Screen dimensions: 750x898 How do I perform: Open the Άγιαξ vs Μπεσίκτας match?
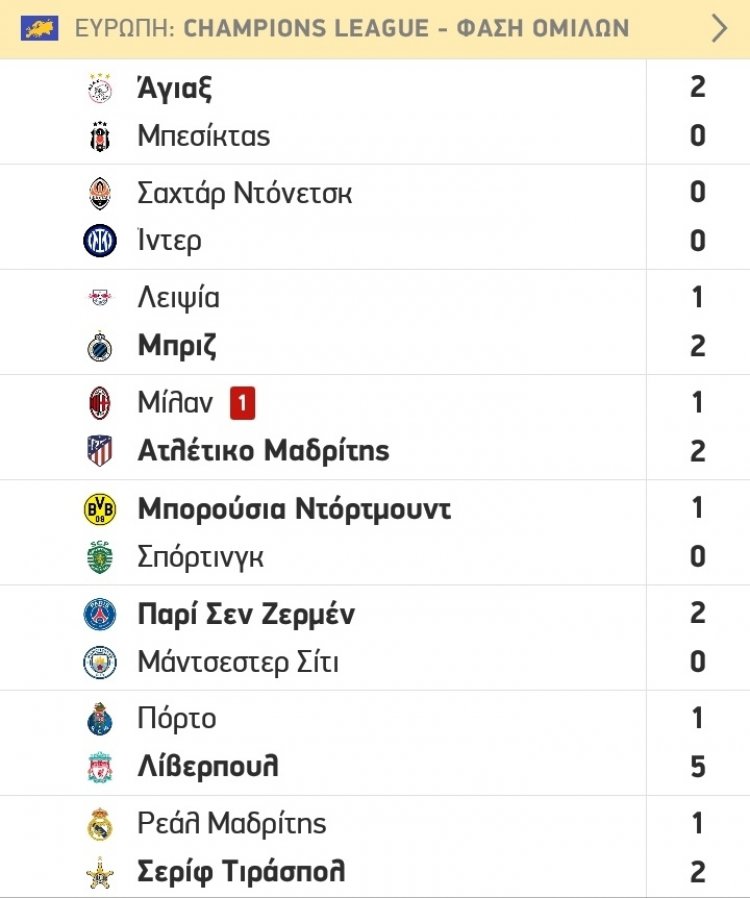[374, 111]
